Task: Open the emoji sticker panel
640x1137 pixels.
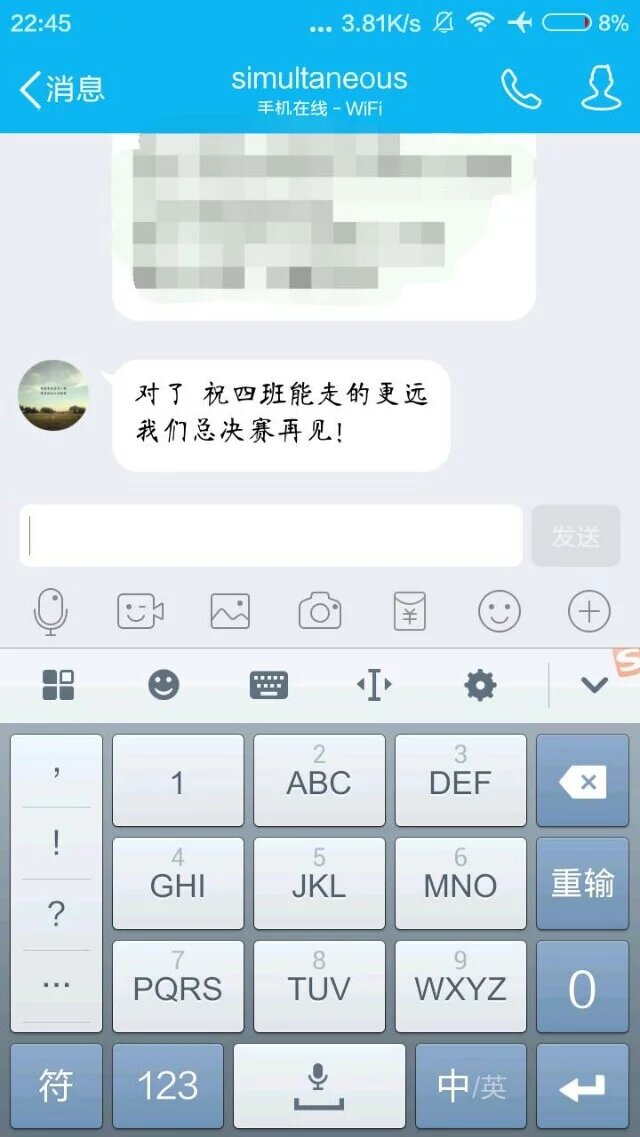Action: click(499, 611)
